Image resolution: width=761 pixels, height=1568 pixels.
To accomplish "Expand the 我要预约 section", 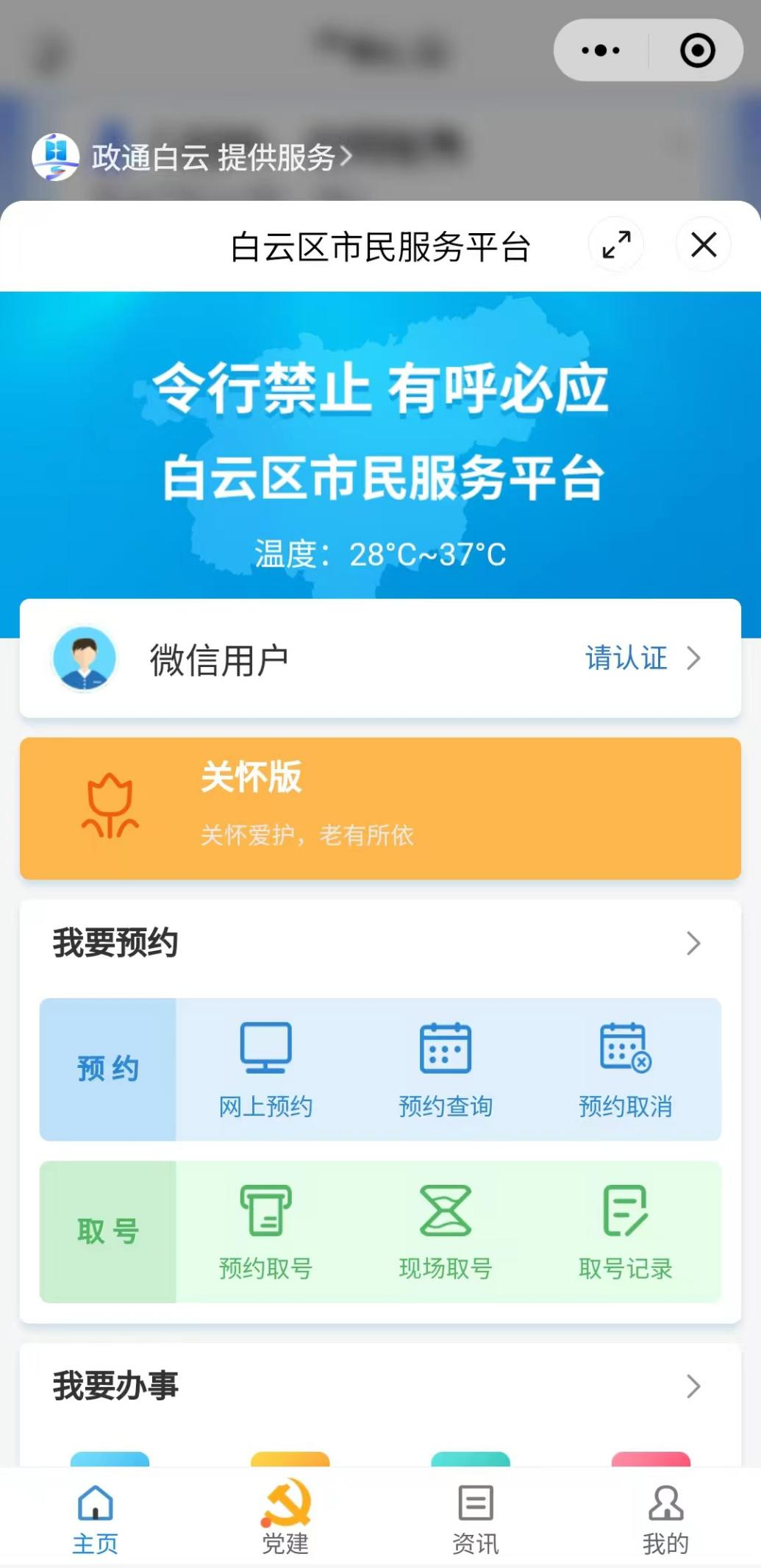I will [x=693, y=944].
